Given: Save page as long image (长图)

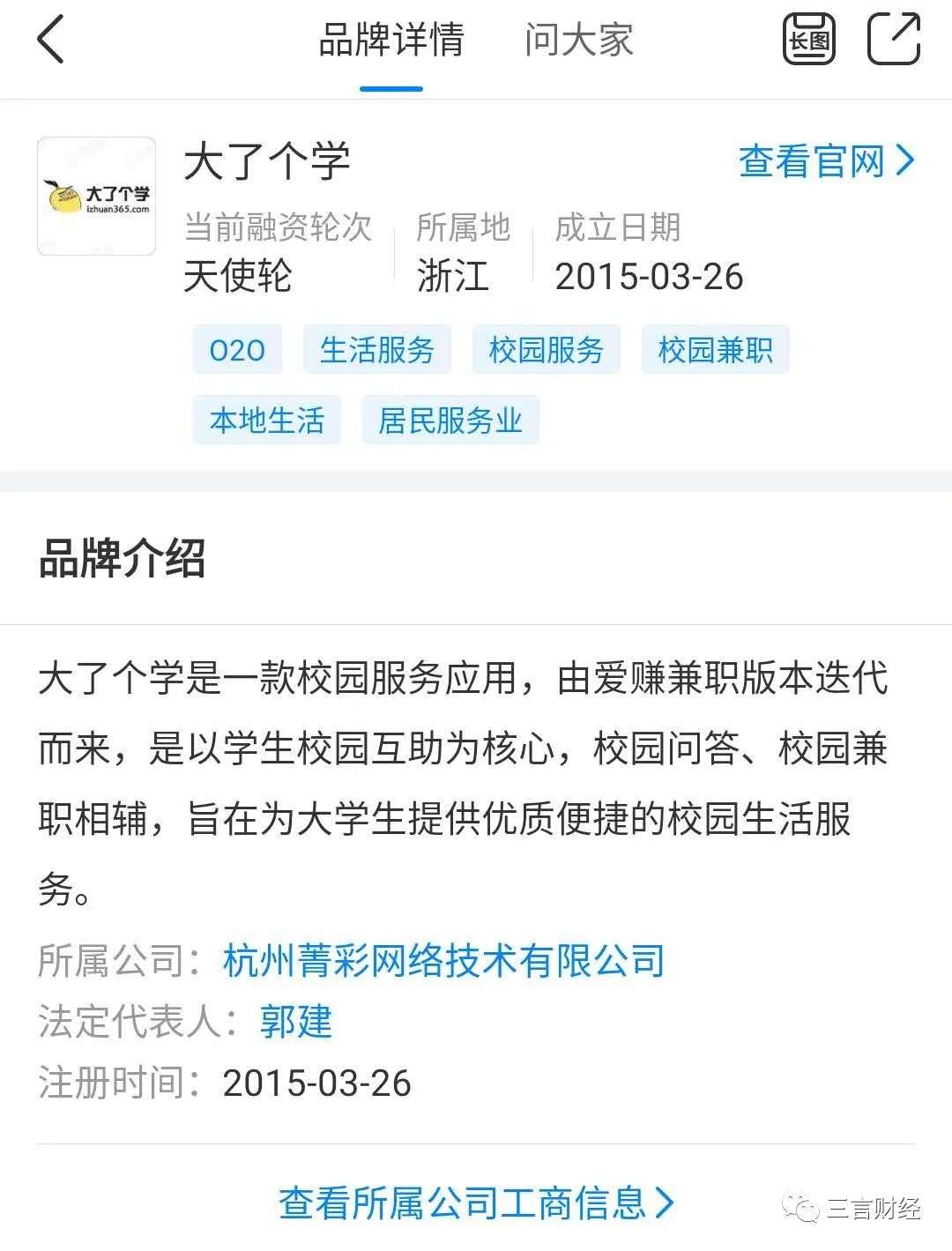Looking at the screenshot, I should click(808, 40).
